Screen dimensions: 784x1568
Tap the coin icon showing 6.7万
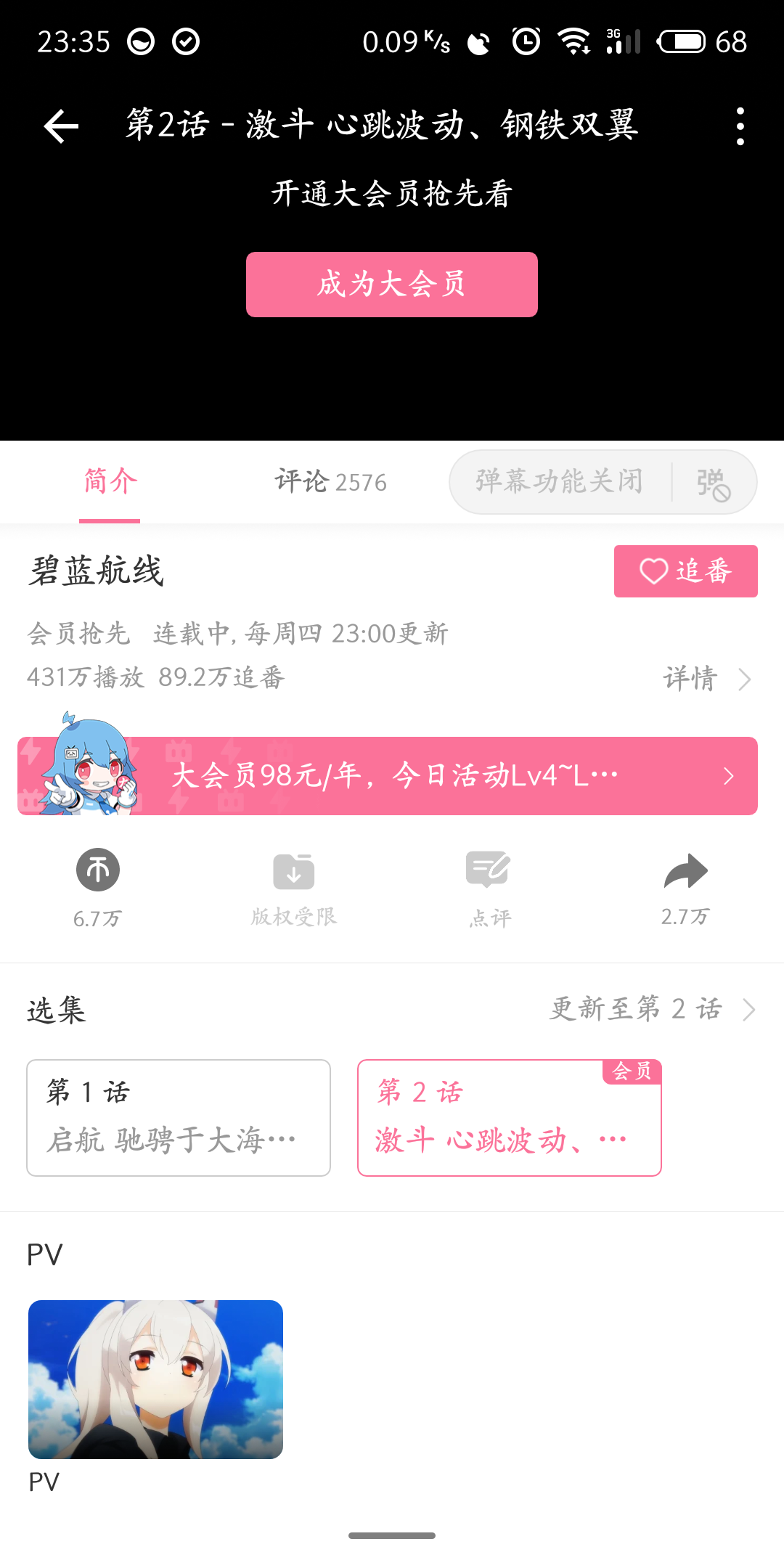[98, 870]
